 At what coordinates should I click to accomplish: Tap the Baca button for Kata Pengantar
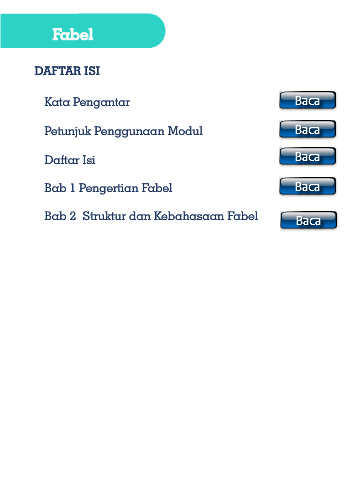click(x=307, y=100)
